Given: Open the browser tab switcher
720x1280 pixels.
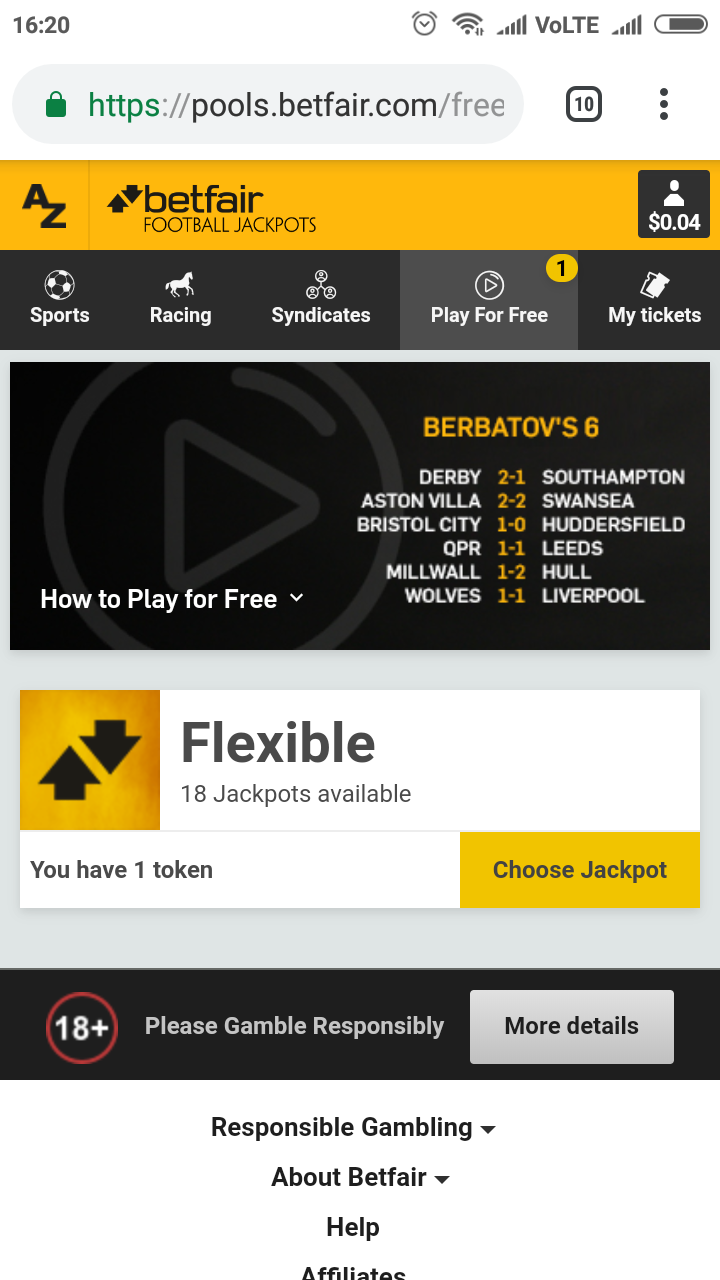Looking at the screenshot, I should [584, 104].
